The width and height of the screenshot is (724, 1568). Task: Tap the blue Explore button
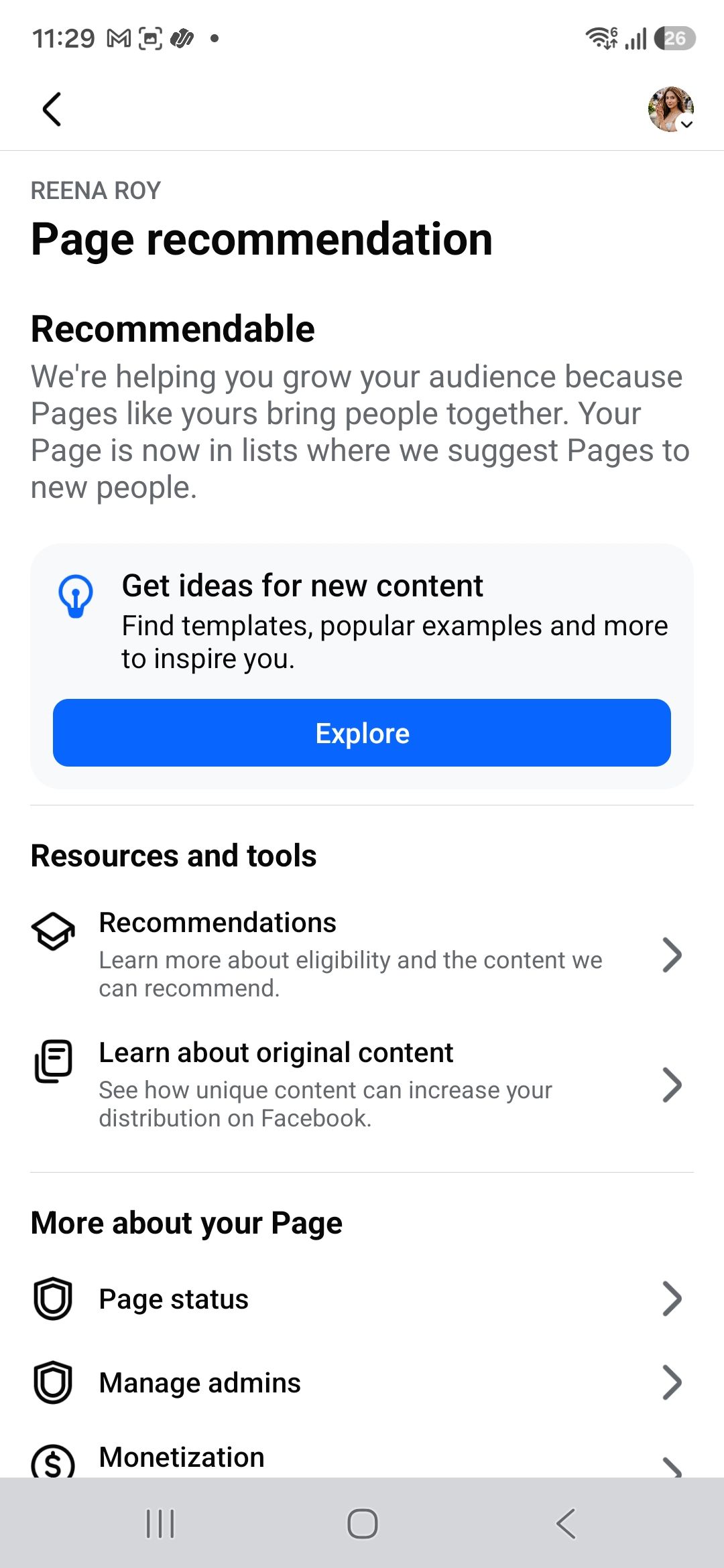click(x=362, y=732)
